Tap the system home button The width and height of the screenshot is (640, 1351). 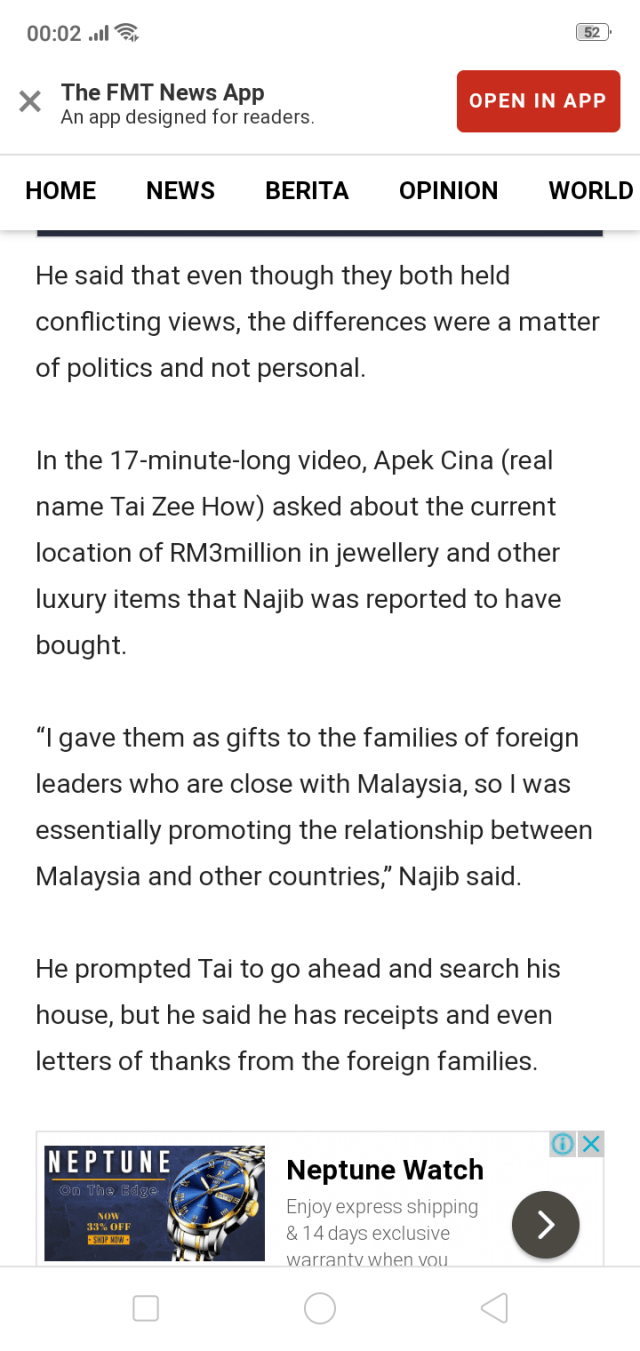pos(320,1308)
